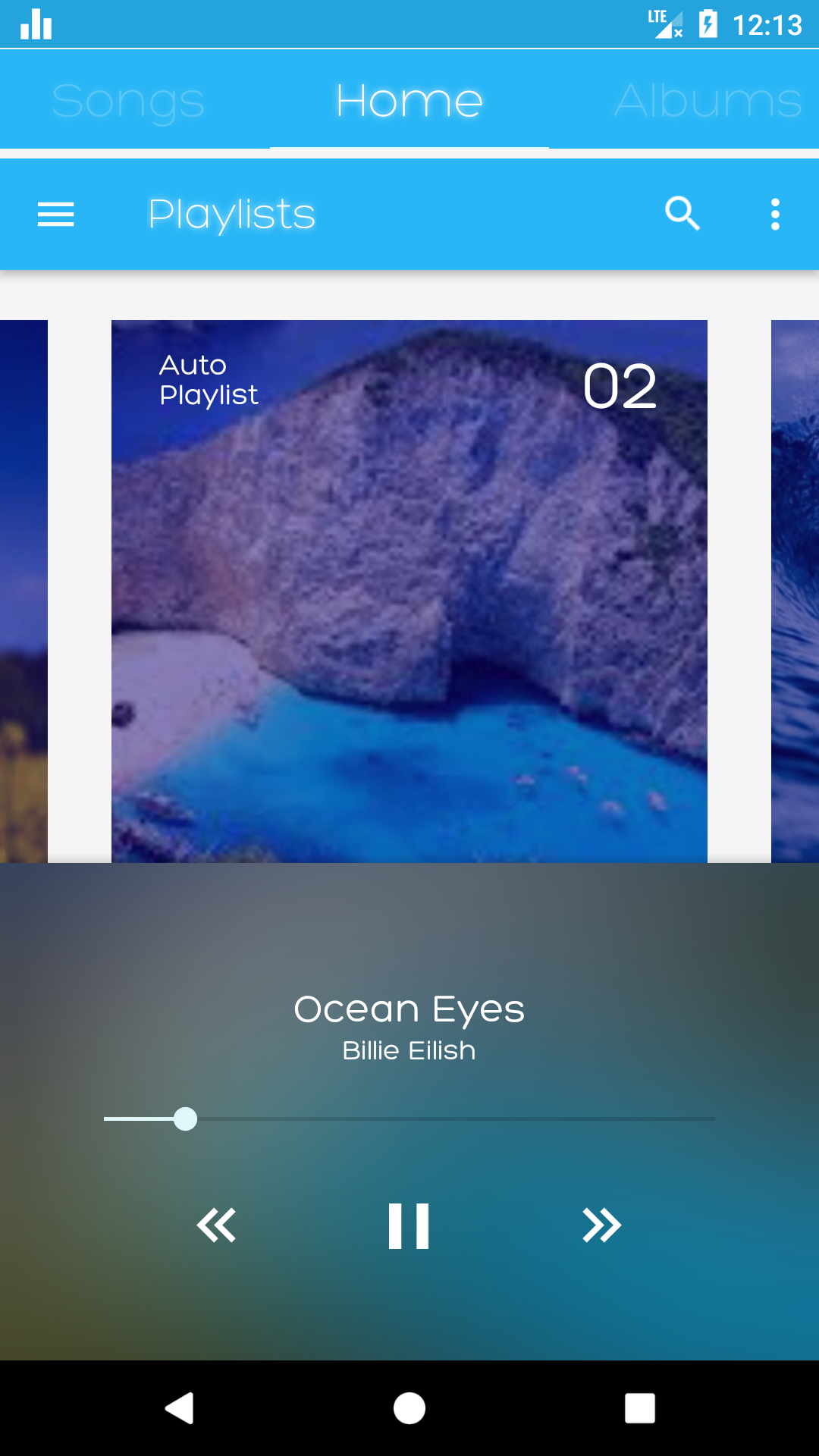Viewport: 819px width, 1456px height.
Task: Switch to the Albums tab
Action: coord(709,99)
